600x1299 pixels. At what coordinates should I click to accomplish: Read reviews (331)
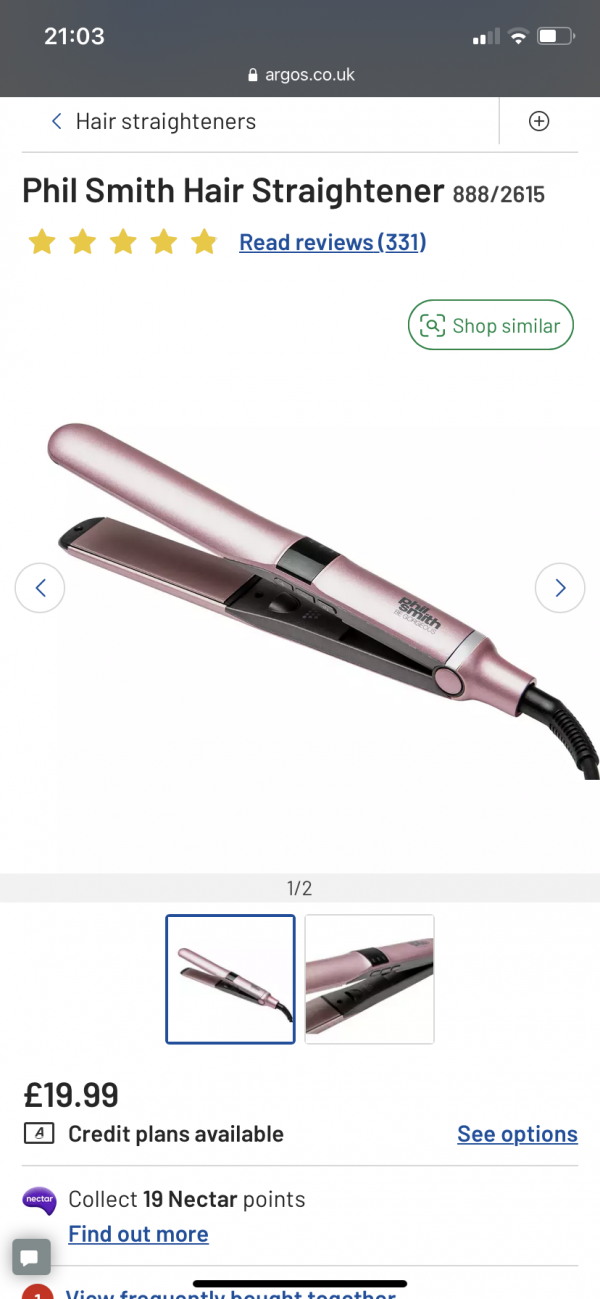tap(332, 242)
